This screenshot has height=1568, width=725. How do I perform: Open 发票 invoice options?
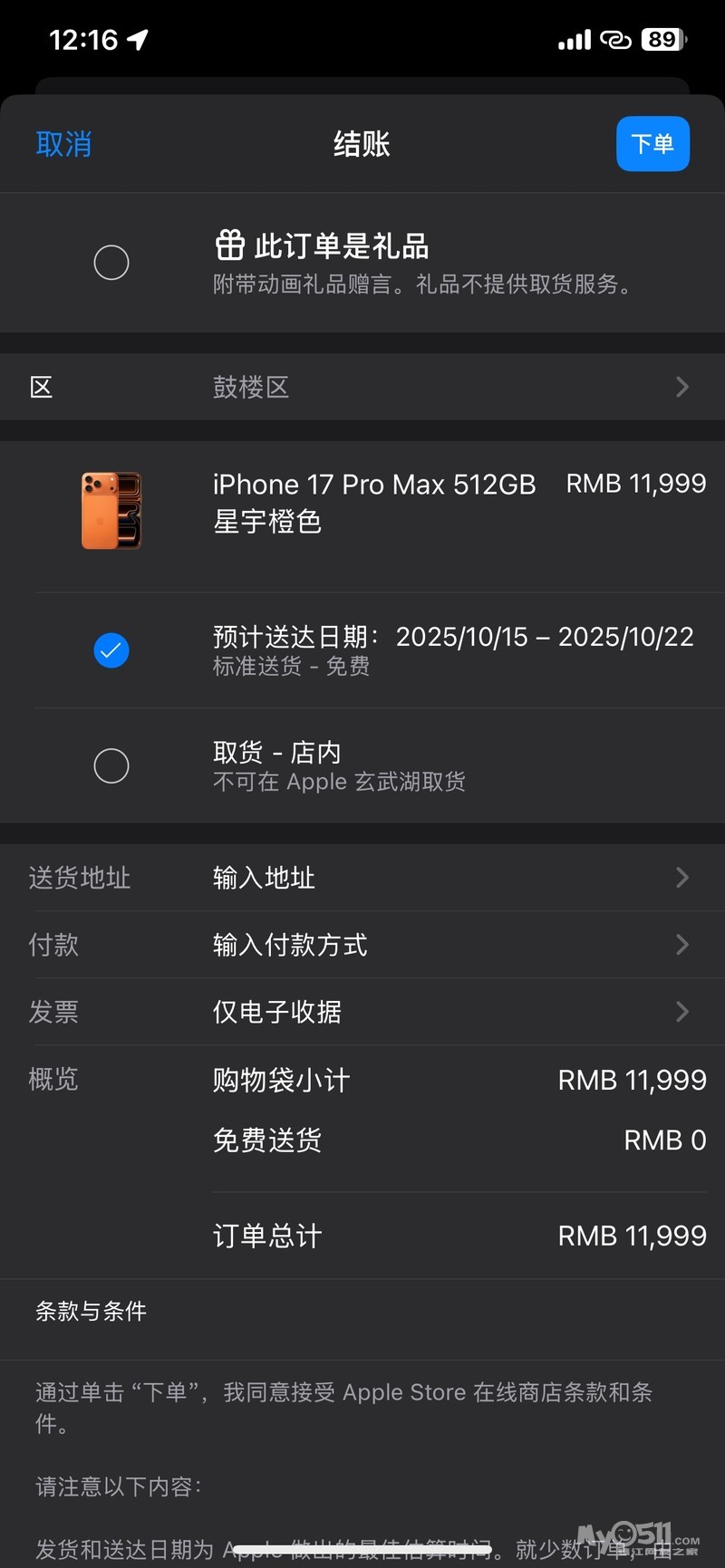coord(362,1012)
